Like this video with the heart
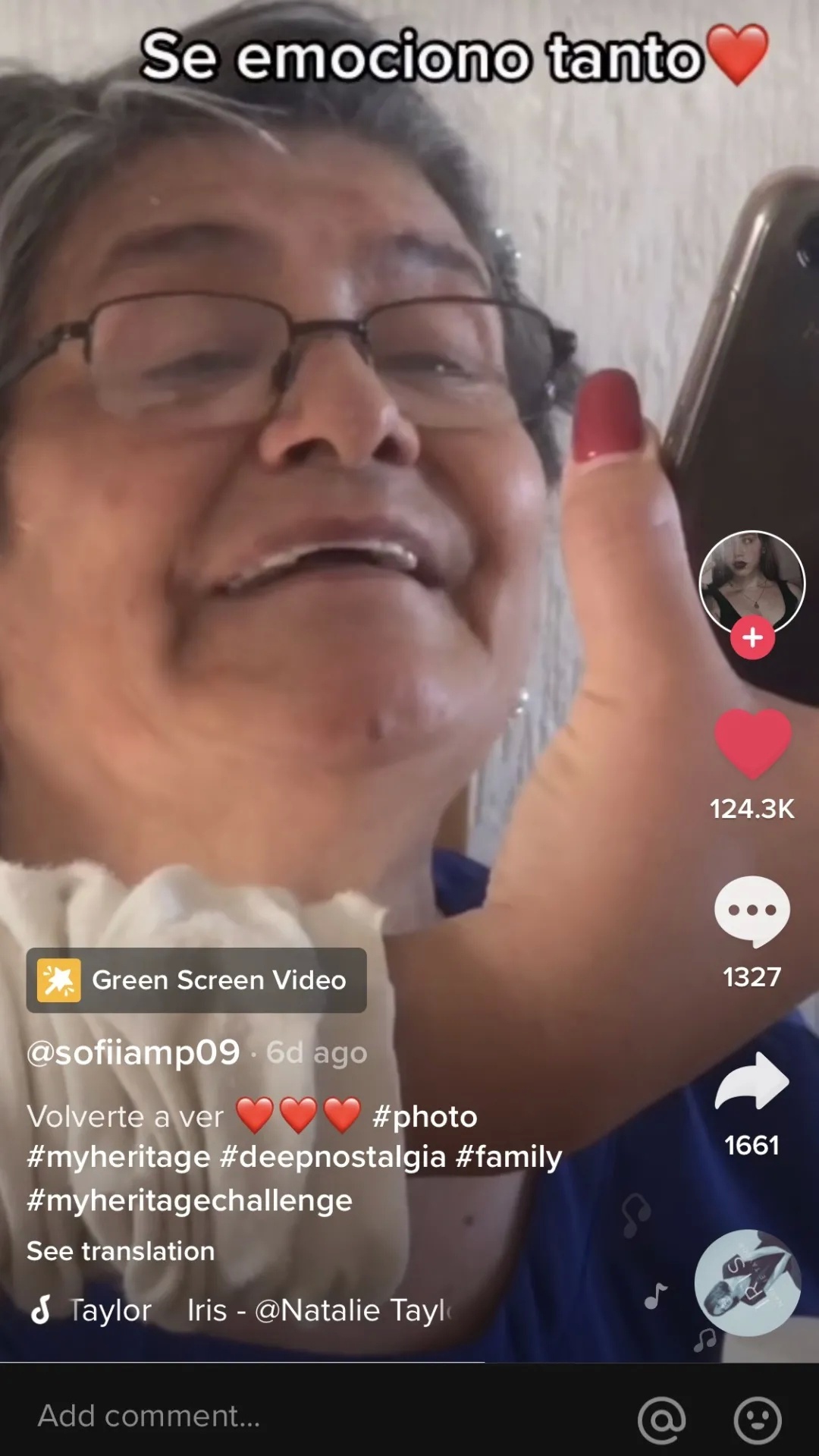 tap(752, 744)
